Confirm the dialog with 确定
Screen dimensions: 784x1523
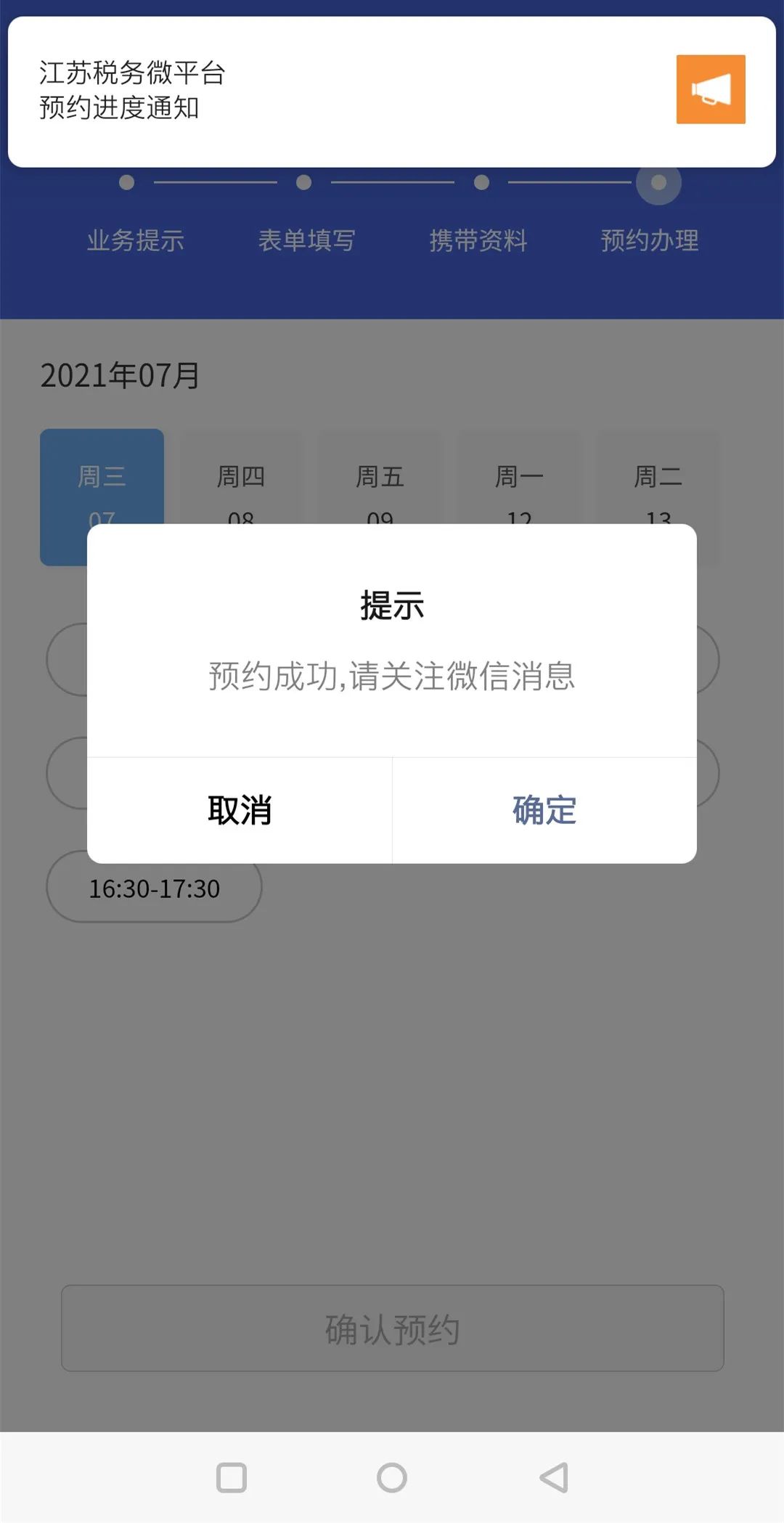pyautogui.click(x=544, y=810)
